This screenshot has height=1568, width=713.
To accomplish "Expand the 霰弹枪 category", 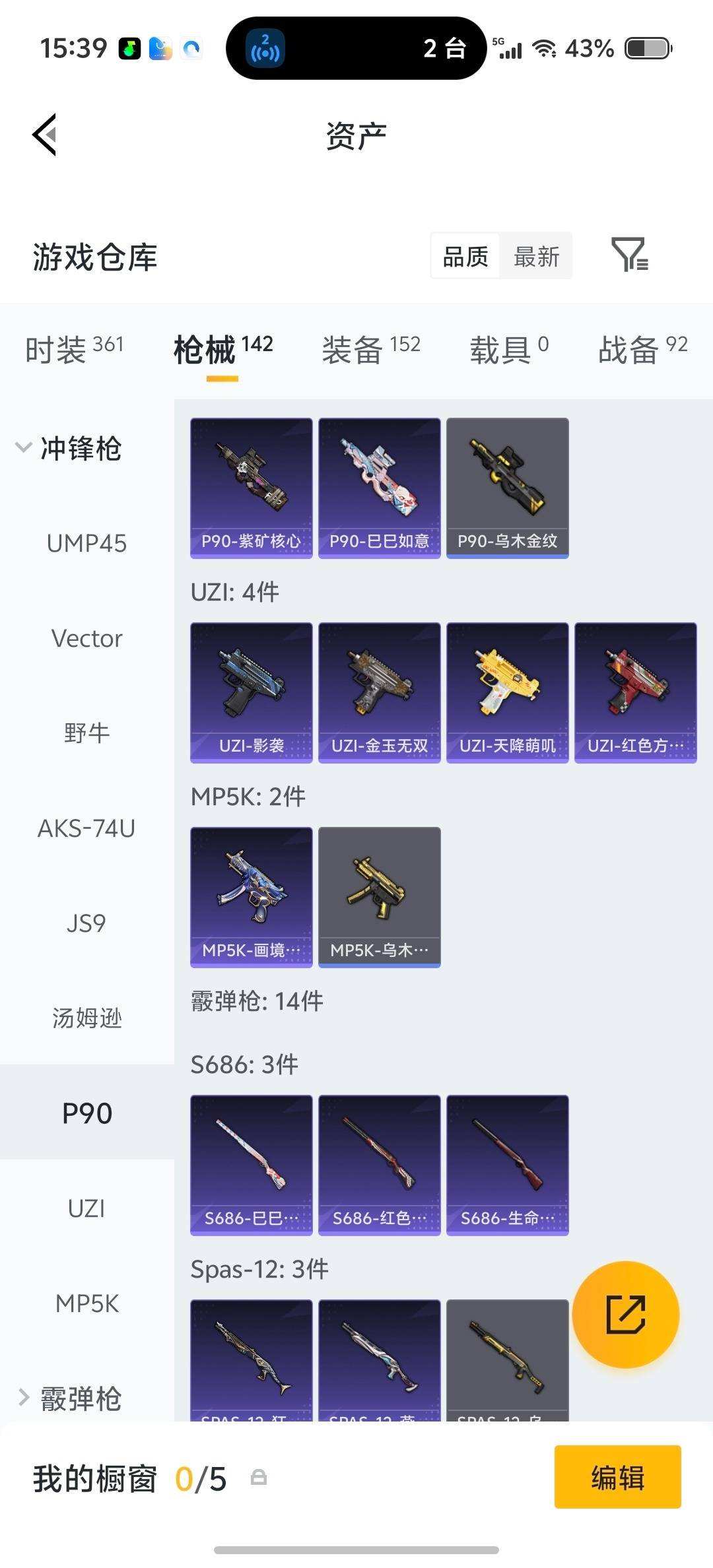I will (x=69, y=1398).
